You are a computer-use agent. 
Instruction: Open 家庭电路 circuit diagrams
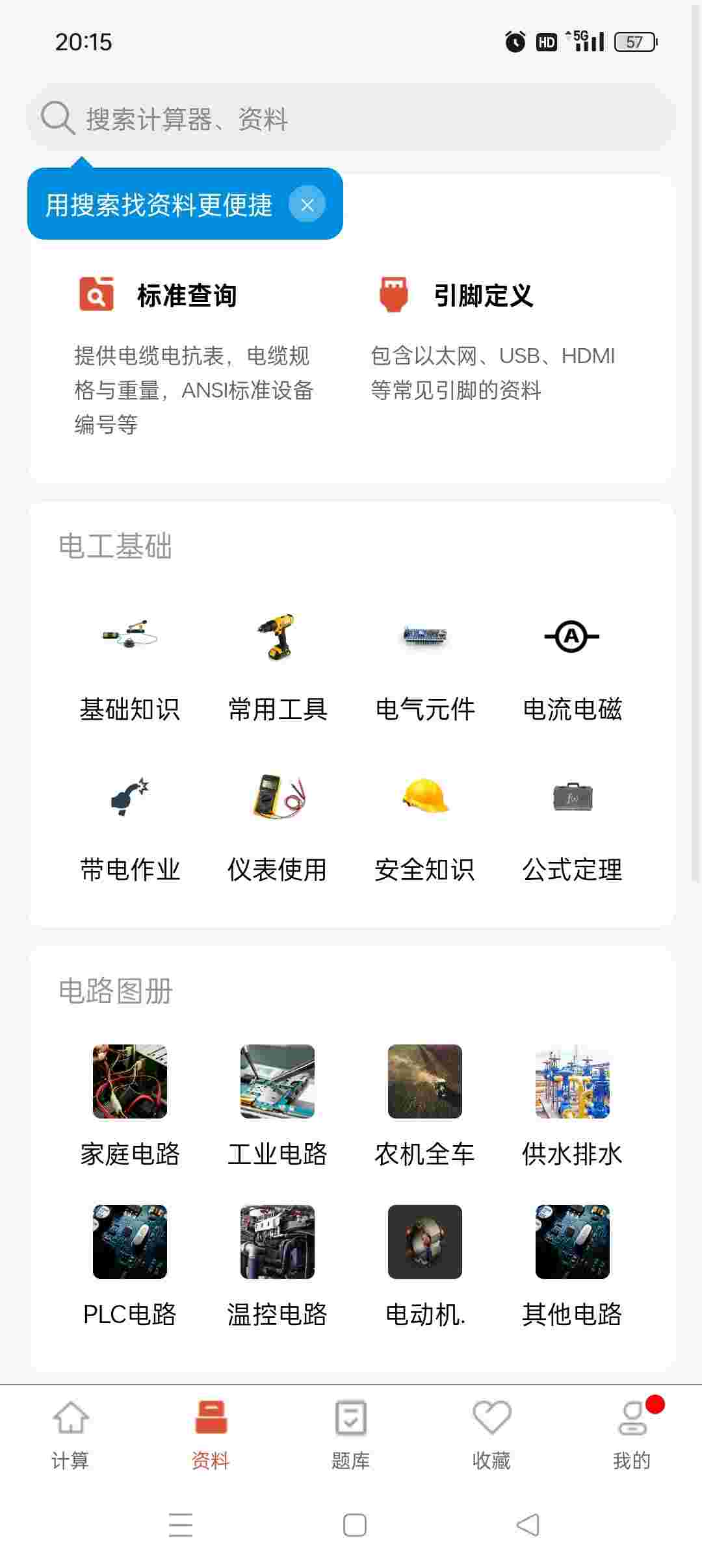[x=130, y=1104]
